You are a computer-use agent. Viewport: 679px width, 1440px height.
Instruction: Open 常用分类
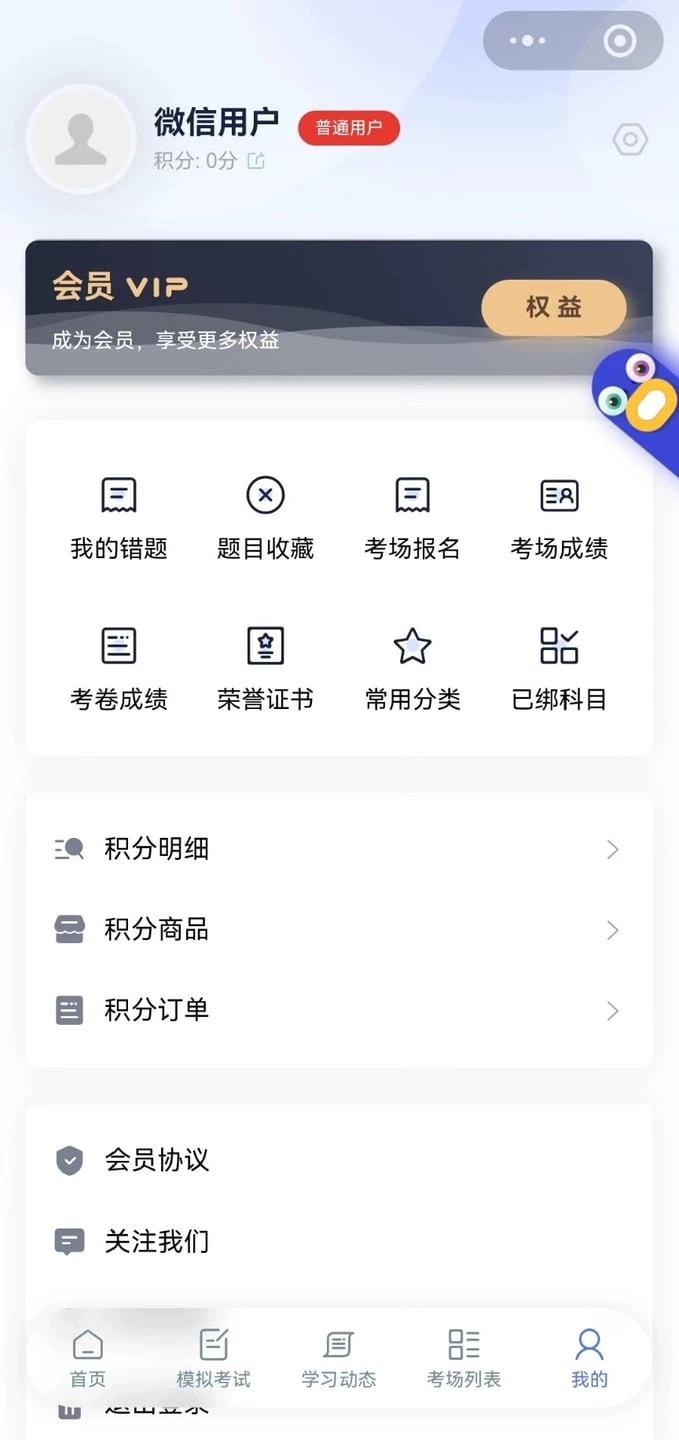tap(412, 668)
